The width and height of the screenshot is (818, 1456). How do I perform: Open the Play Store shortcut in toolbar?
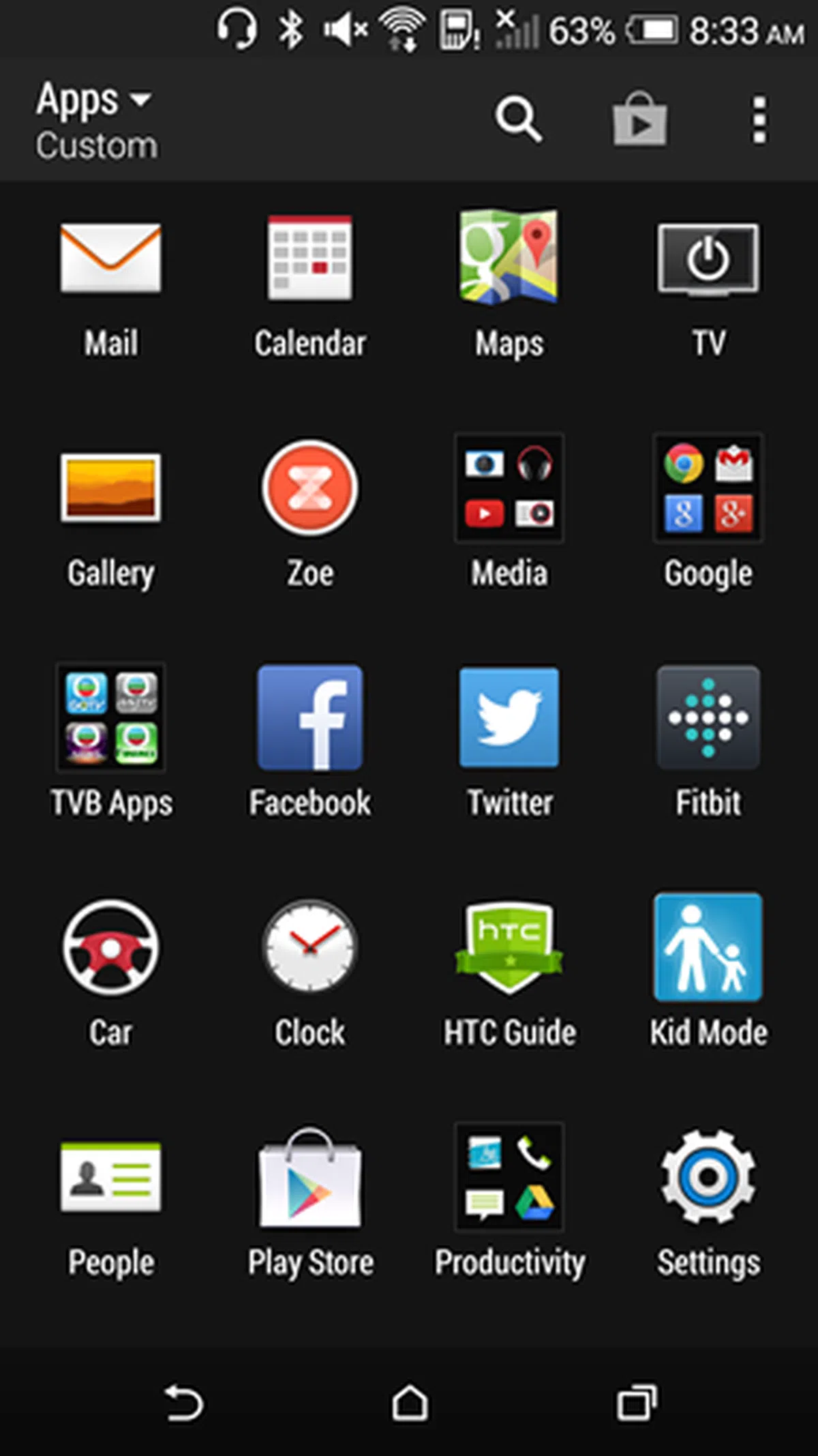639,119
